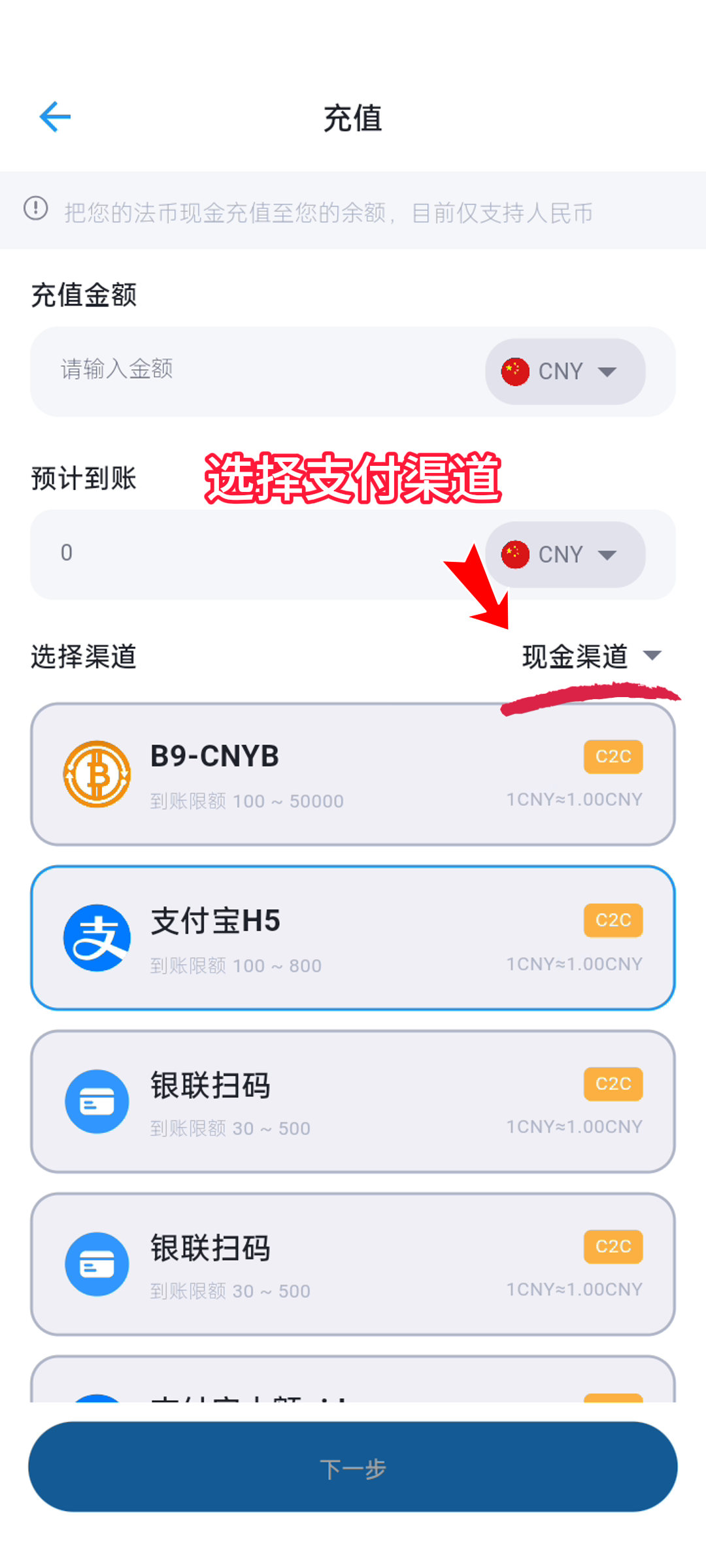The height and width of the screenshot is (1568, 706).
Task: Open CNY currency dropdown under 预计到账
Action: click(565, 555)
